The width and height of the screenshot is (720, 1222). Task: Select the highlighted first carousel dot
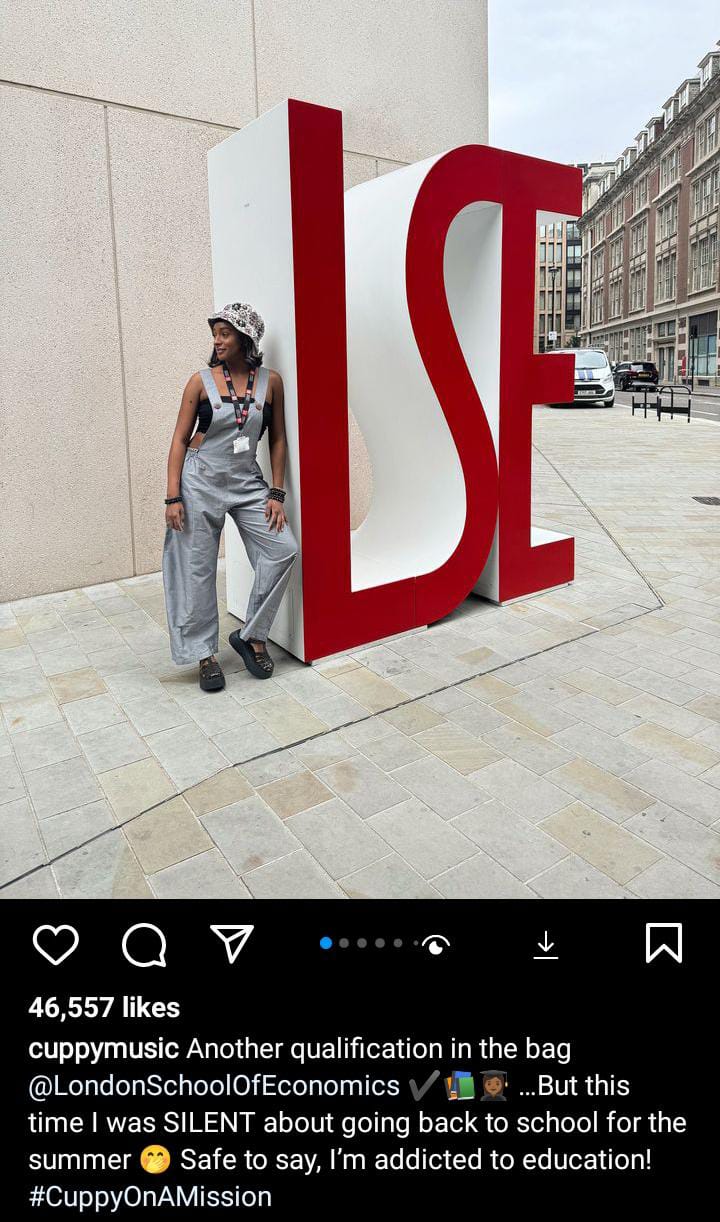click(325, 942)
